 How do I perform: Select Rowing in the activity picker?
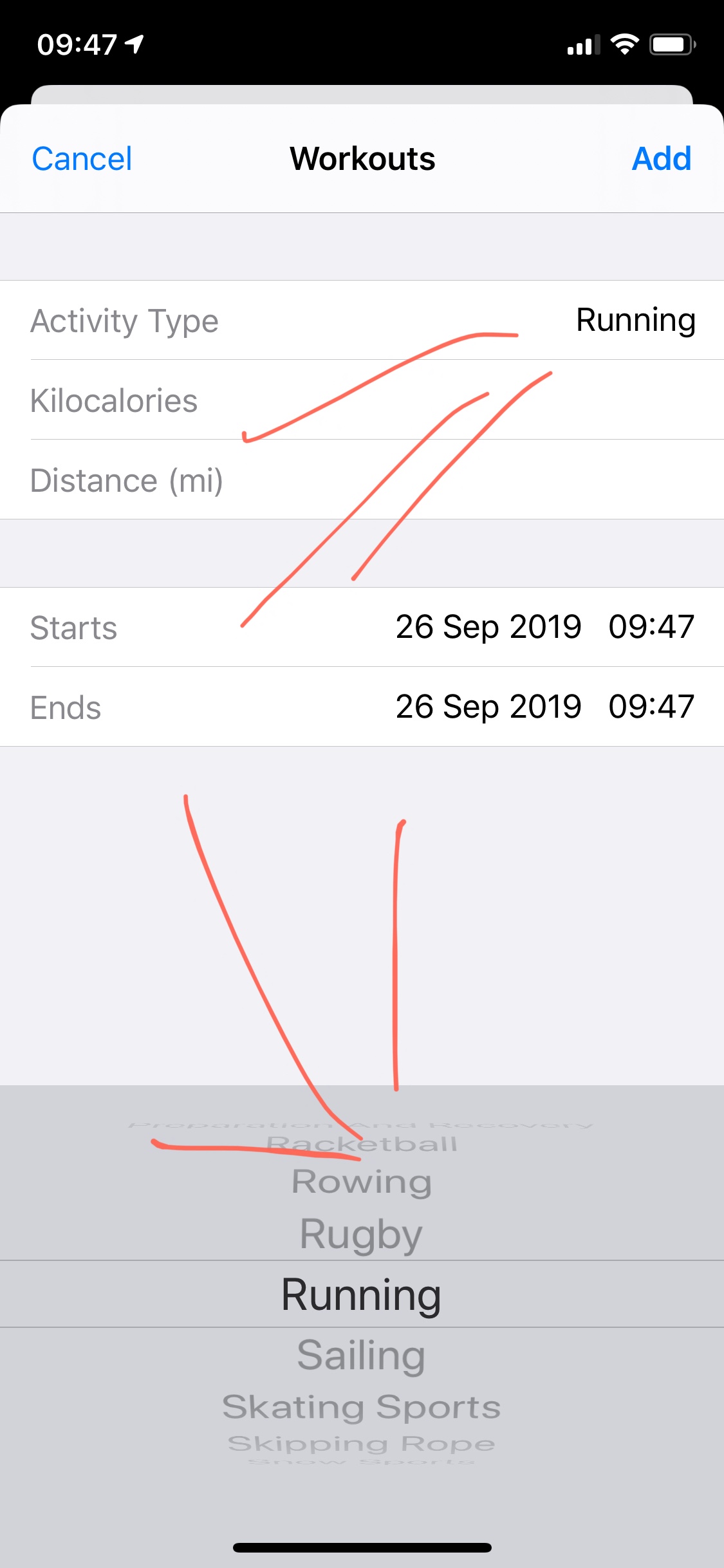(361, 1182)
